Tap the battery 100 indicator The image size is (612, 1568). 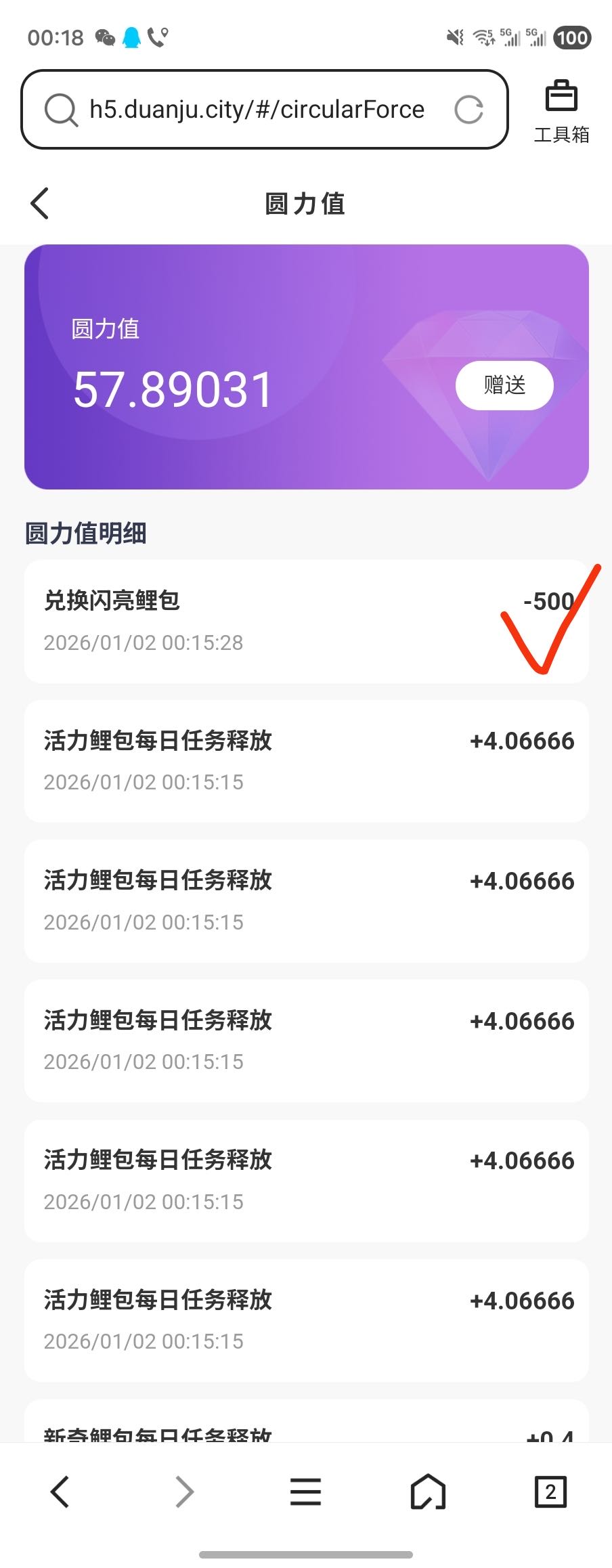(572, 37)
